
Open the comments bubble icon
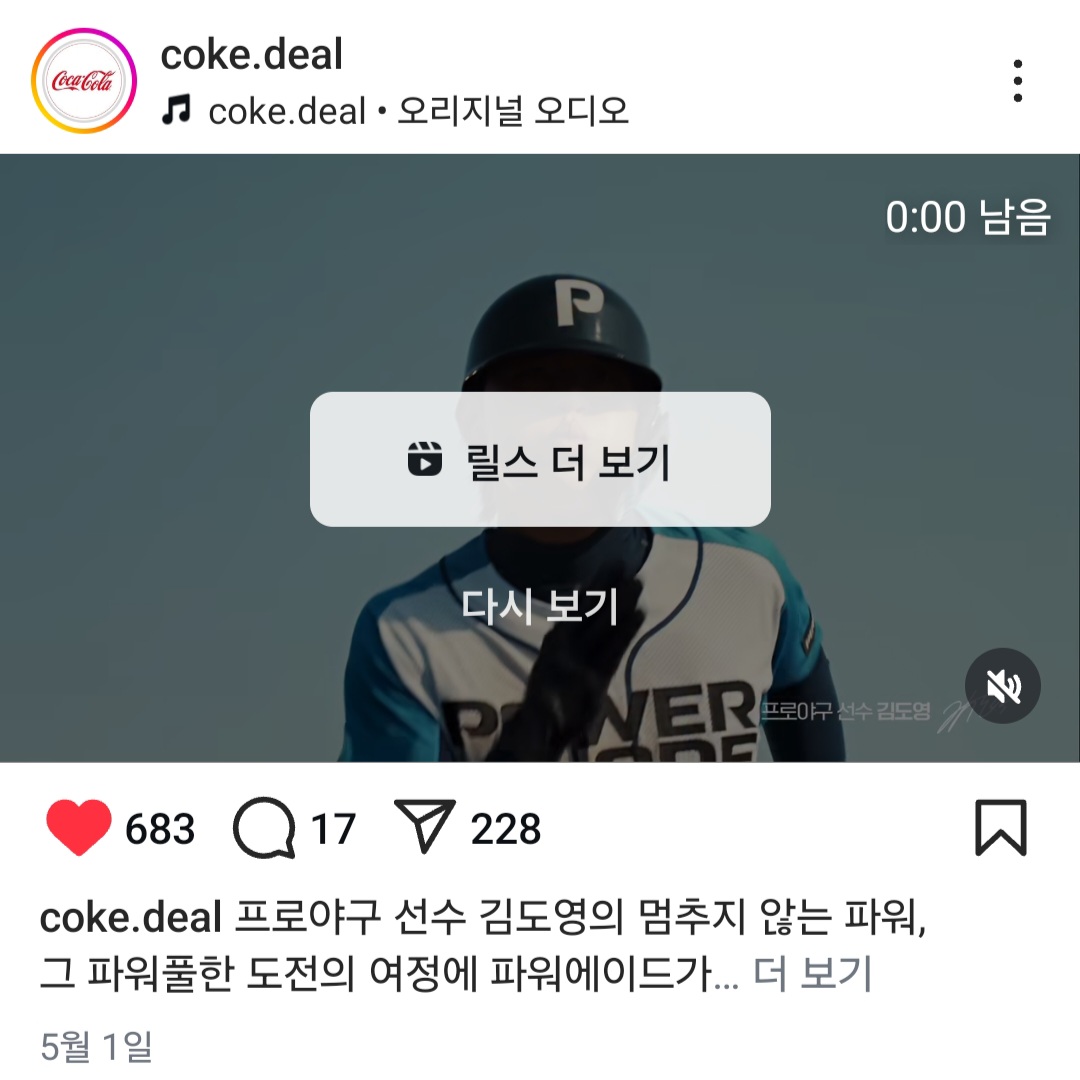tap(265, 829)
